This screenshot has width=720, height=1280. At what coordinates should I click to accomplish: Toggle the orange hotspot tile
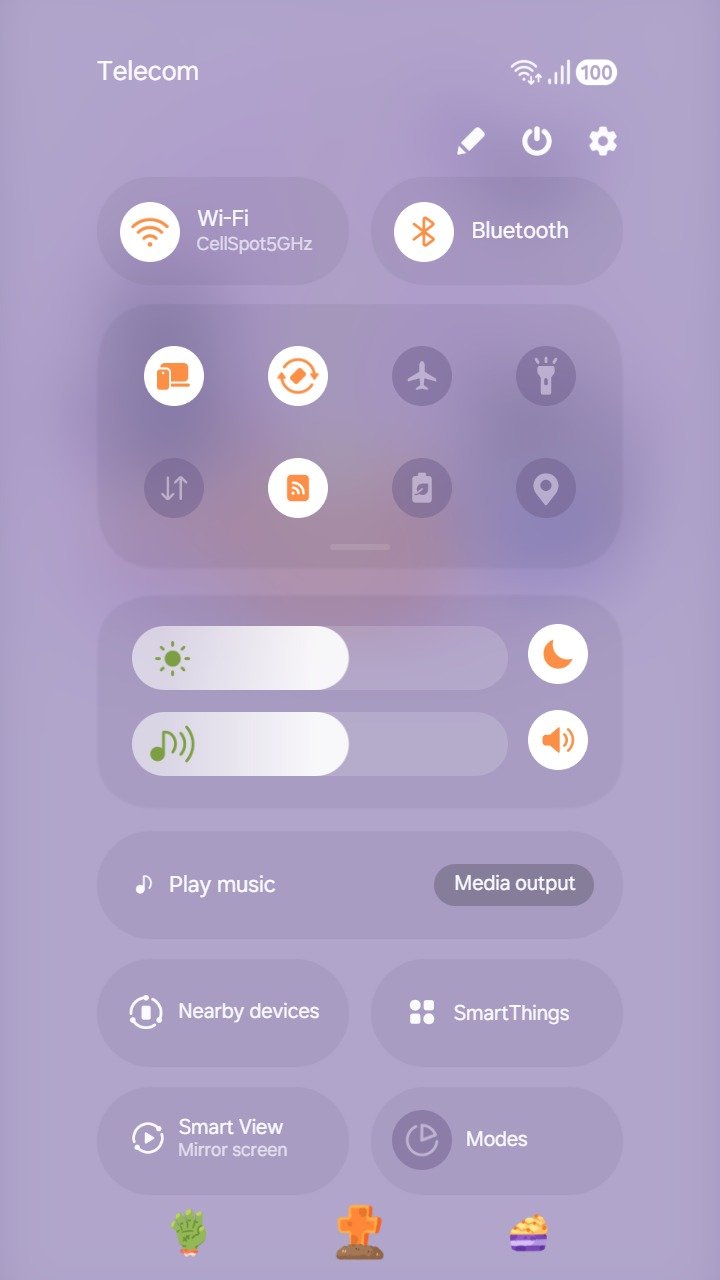coord(298,488)
